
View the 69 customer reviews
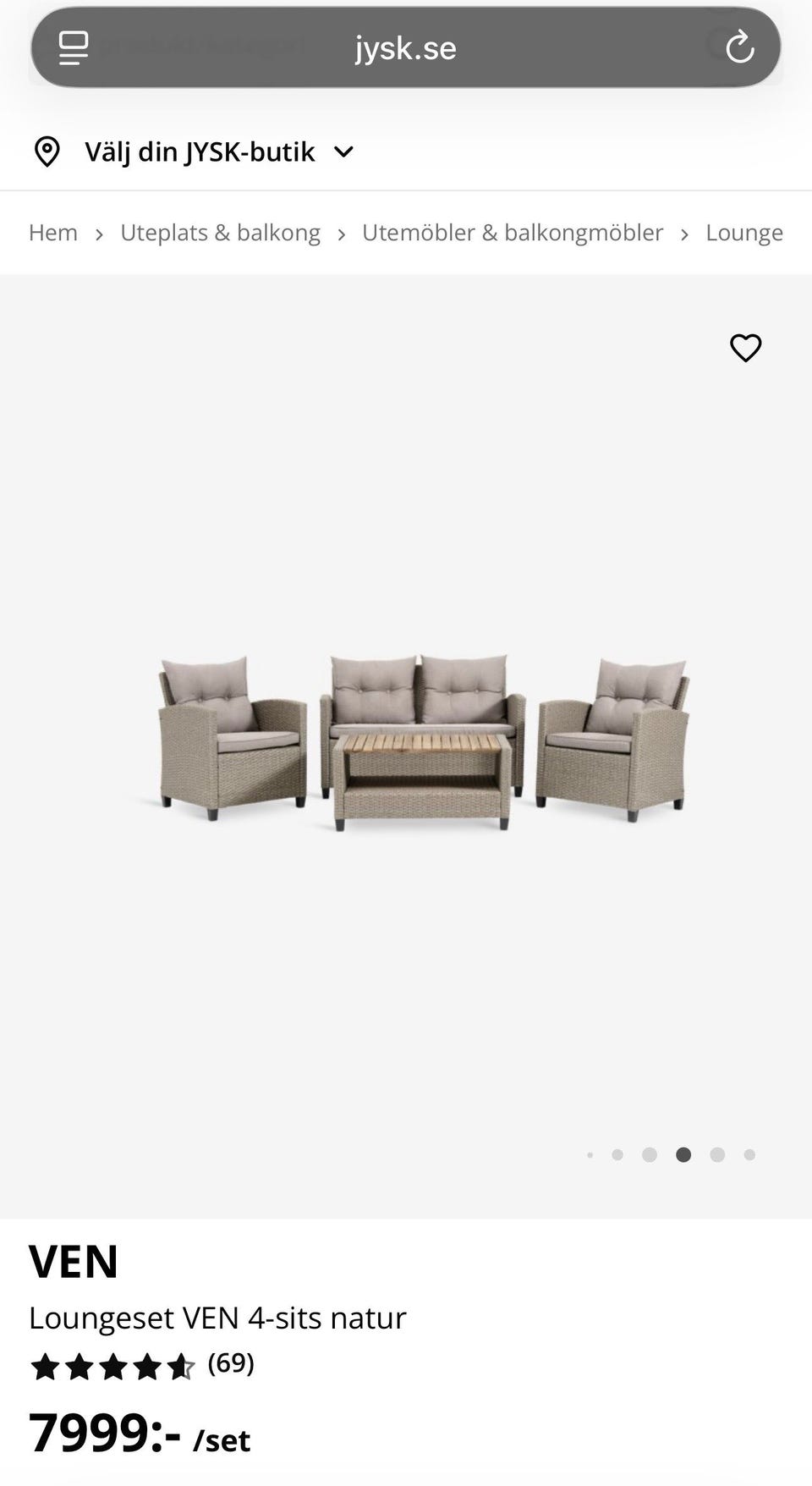pyautogui.click(x=231, y=1362)
